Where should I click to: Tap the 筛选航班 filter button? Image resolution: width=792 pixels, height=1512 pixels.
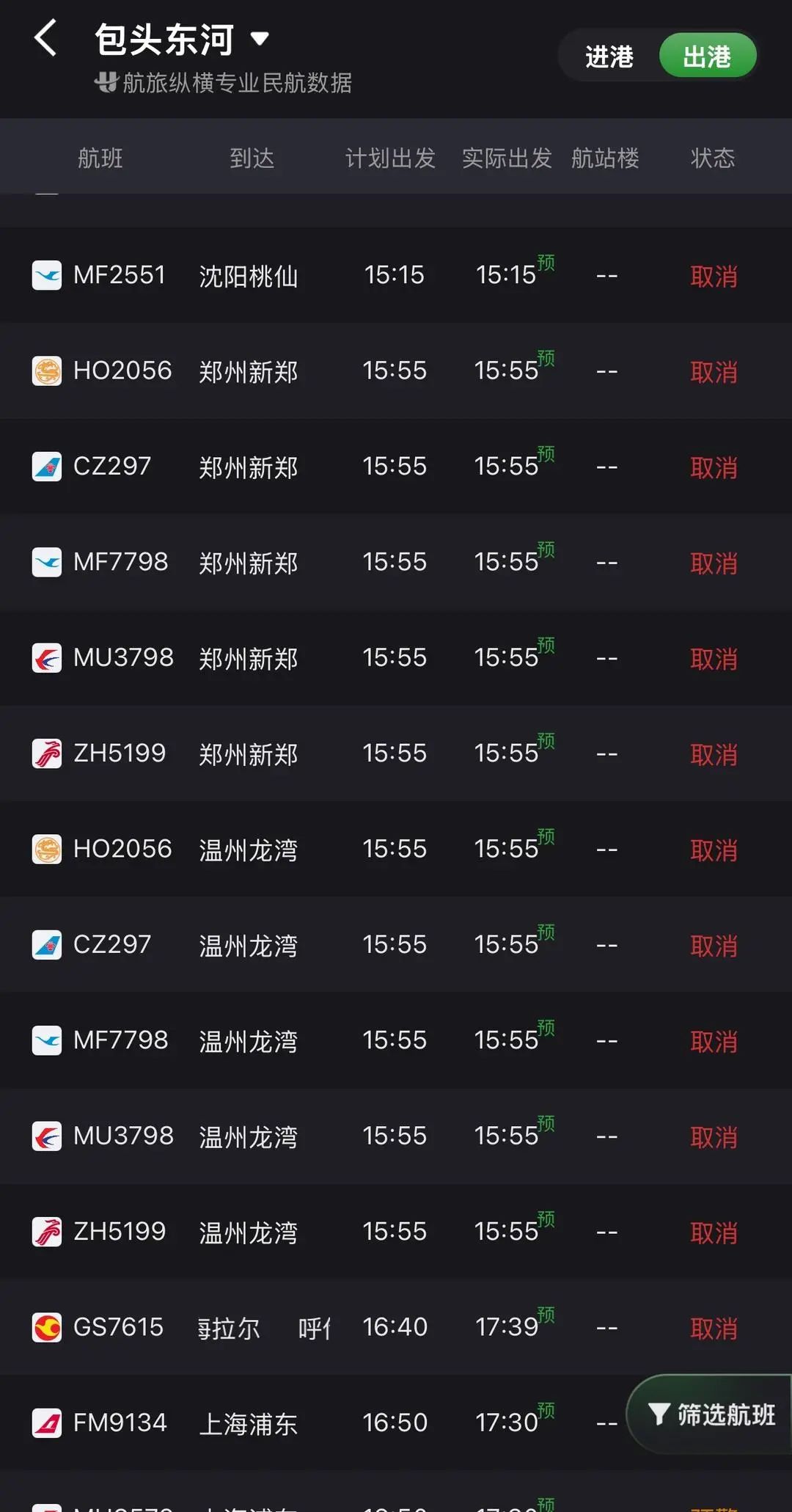click(x=710, y=1414)
